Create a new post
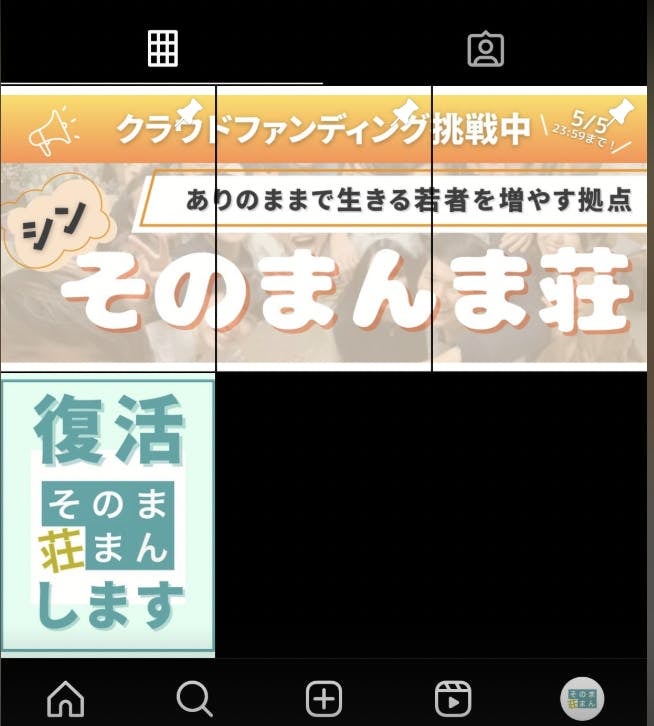This screenshot has width=654, height=726. [324, 698]
